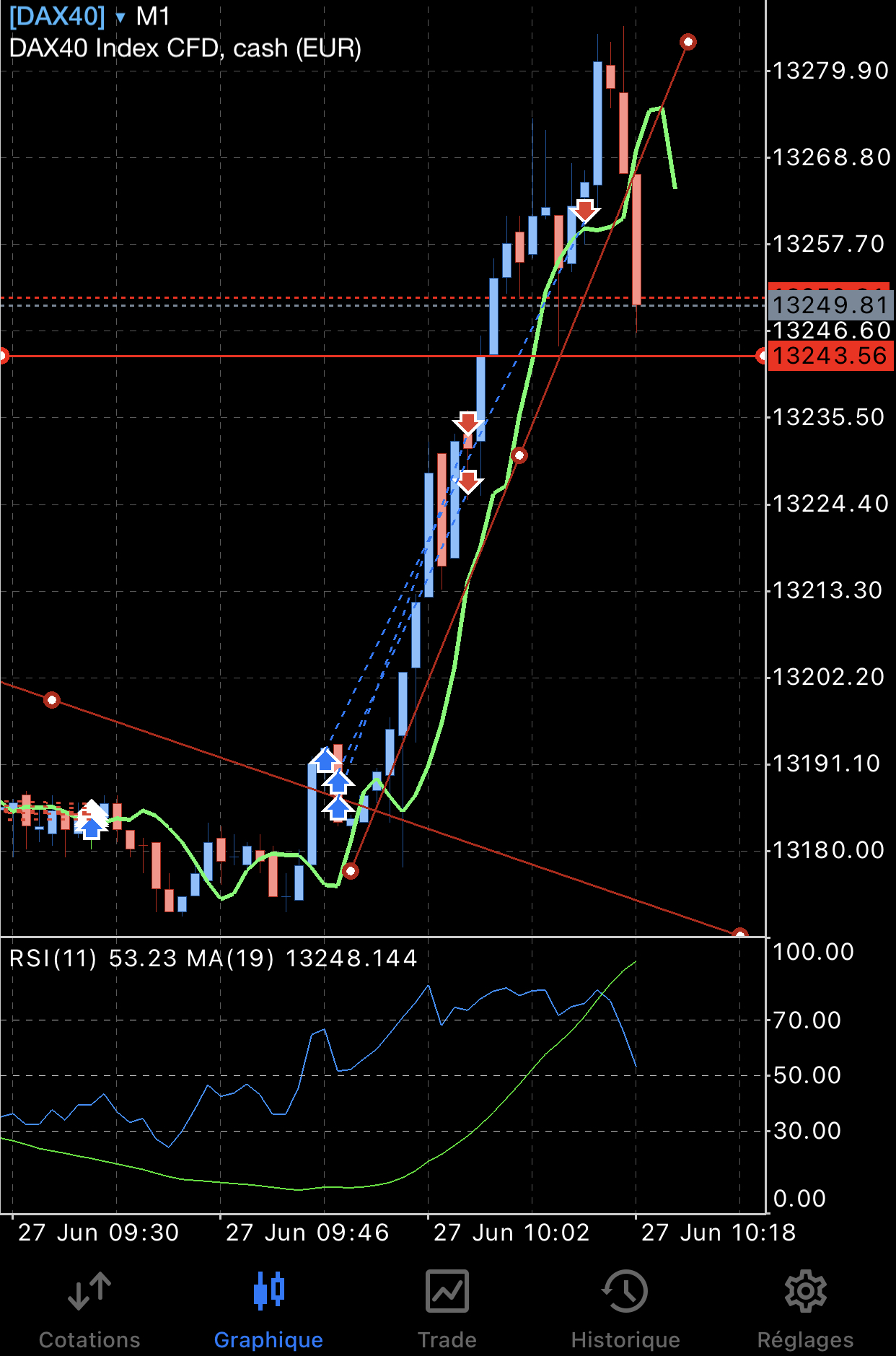
Task: Select the Graphique tab
Action: pyautogui.click(x=268, y=1309)
